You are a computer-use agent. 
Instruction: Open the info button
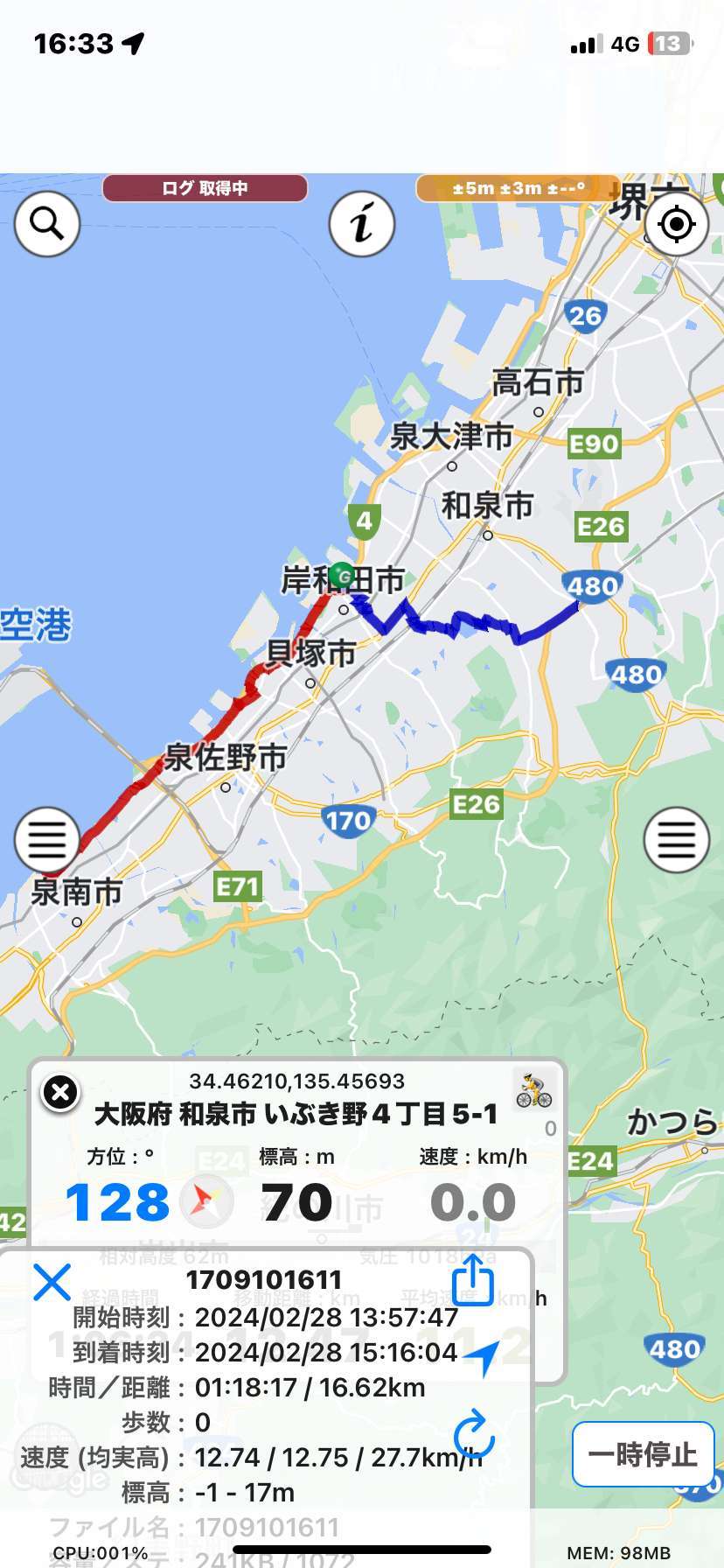click(362, 224)
